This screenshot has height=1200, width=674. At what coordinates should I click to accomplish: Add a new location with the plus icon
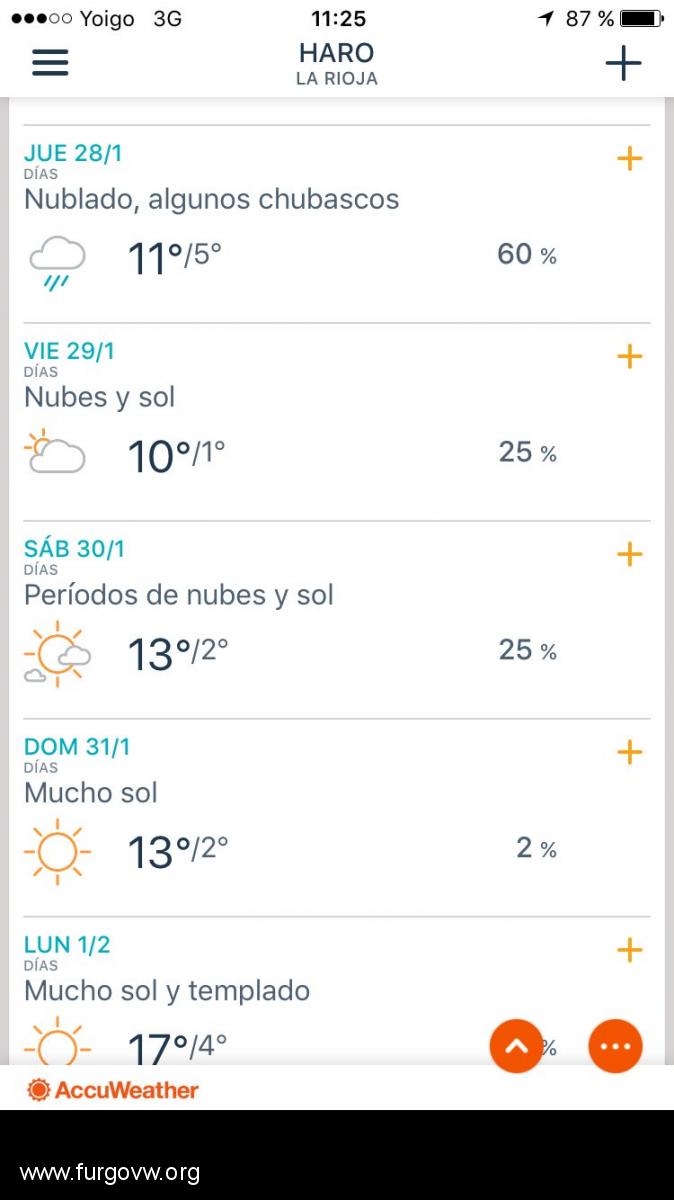click(x=623, y=63)
